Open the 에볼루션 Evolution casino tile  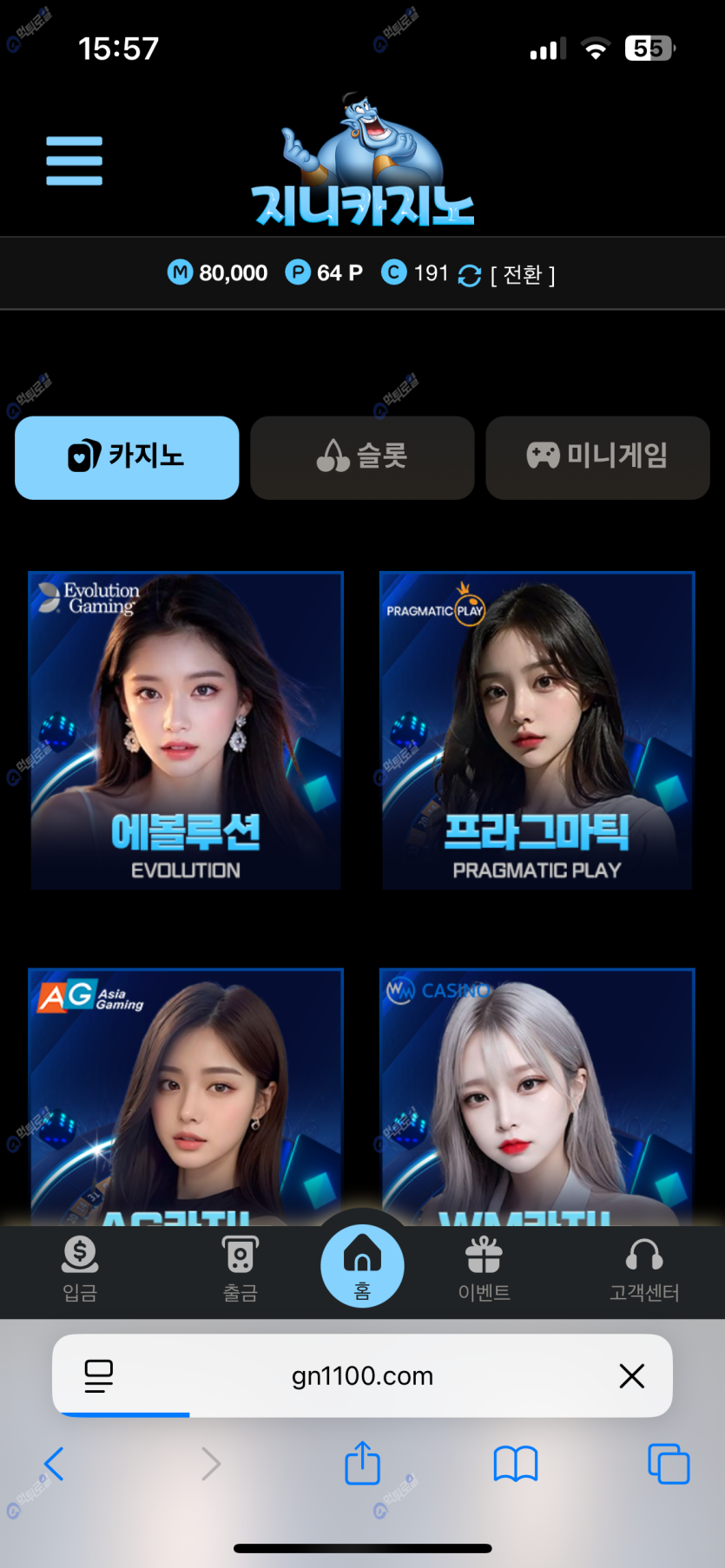pos(186,731)
